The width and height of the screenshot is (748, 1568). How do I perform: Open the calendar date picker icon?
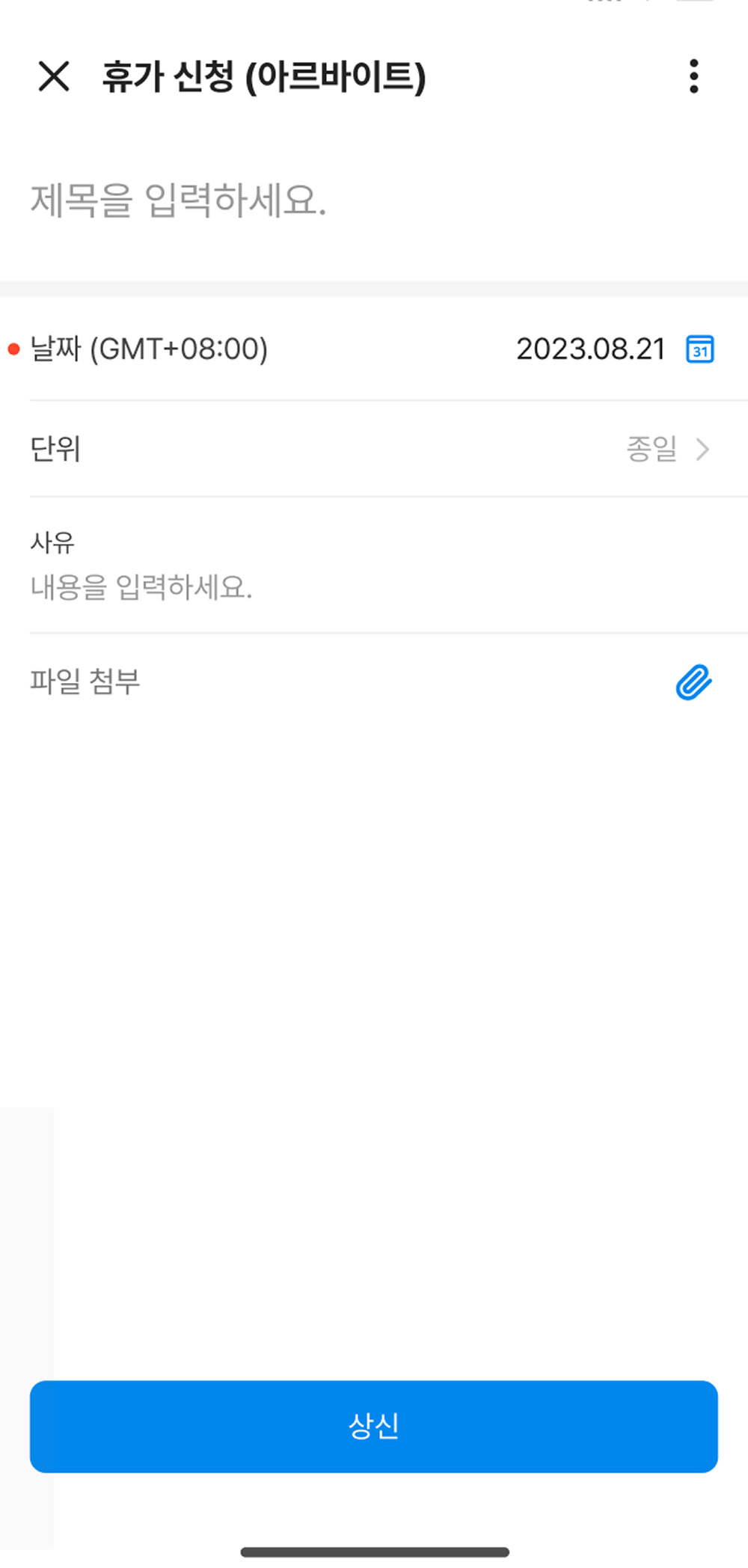point(700,349)
